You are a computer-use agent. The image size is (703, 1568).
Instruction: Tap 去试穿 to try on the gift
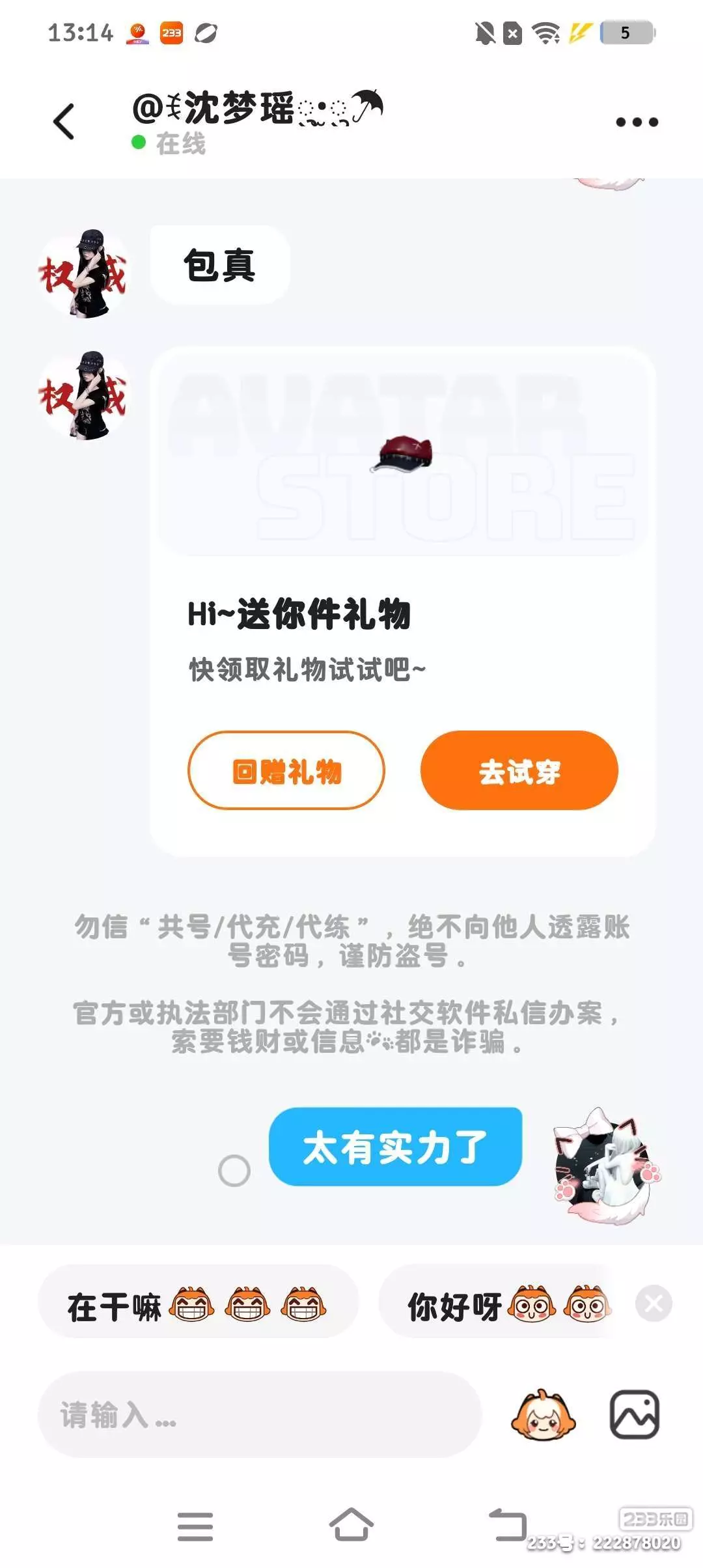pos(519,770)
